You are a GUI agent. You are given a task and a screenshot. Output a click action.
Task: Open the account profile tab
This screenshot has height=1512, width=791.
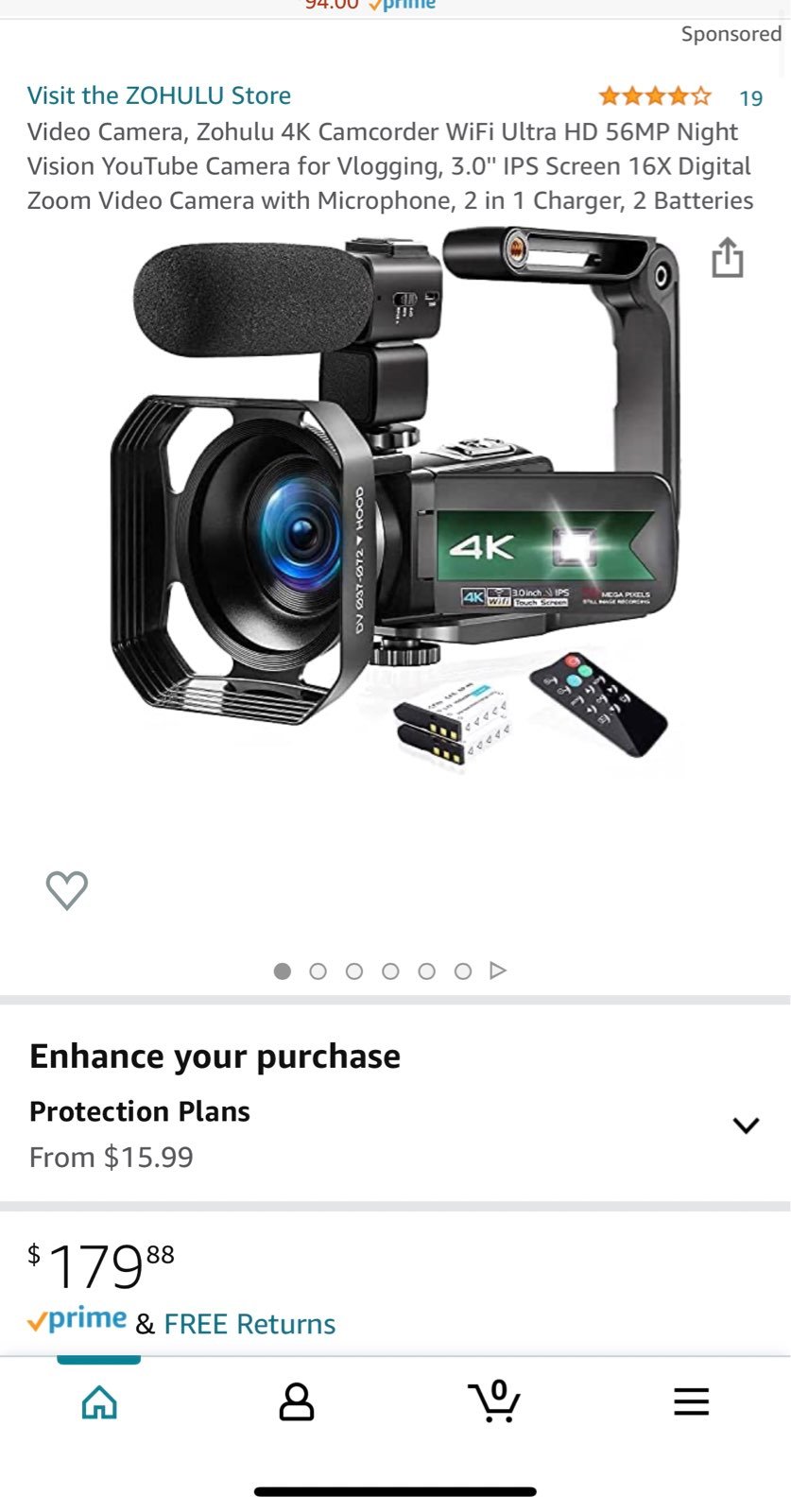click(x=297, y=1402)
